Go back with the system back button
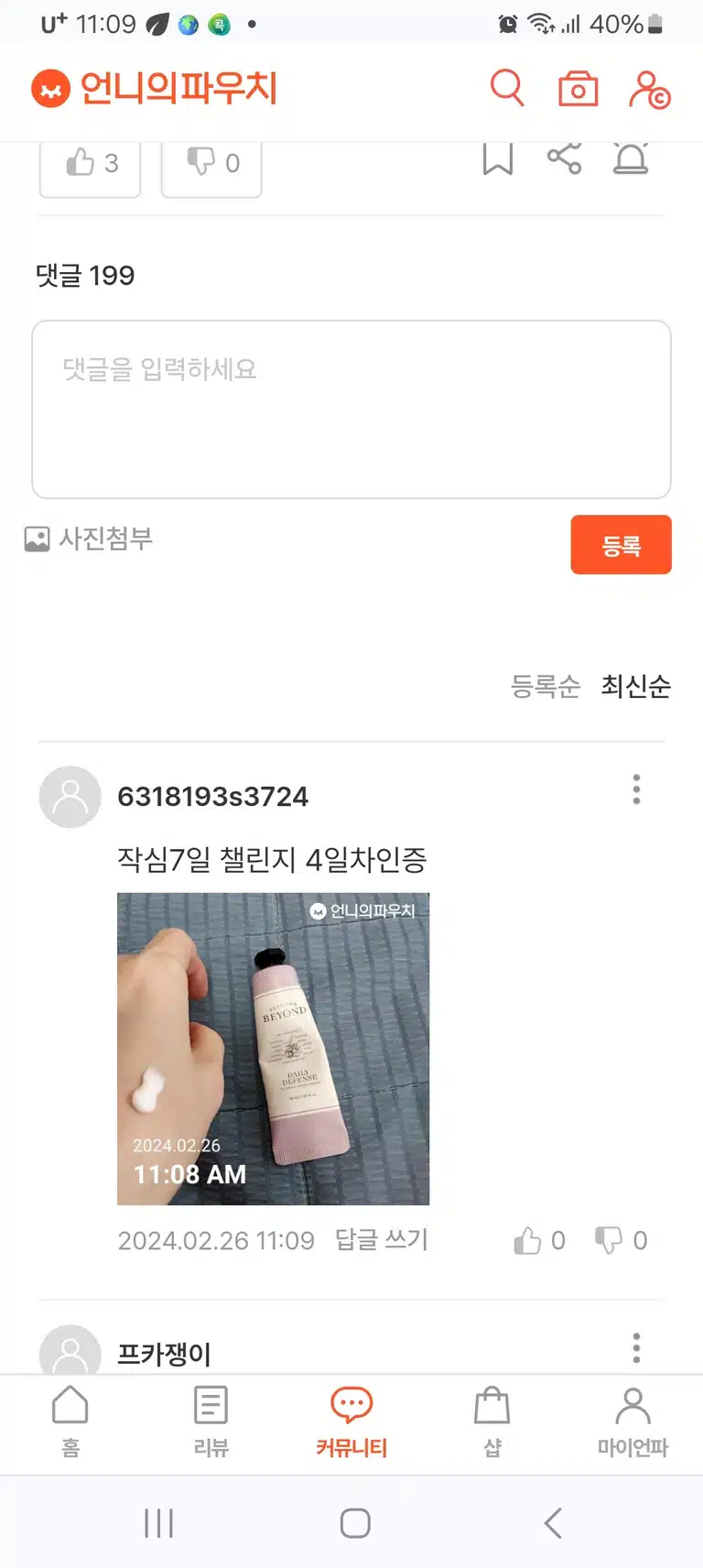This screenshot has width=703, height=1568. [552, 1523]
